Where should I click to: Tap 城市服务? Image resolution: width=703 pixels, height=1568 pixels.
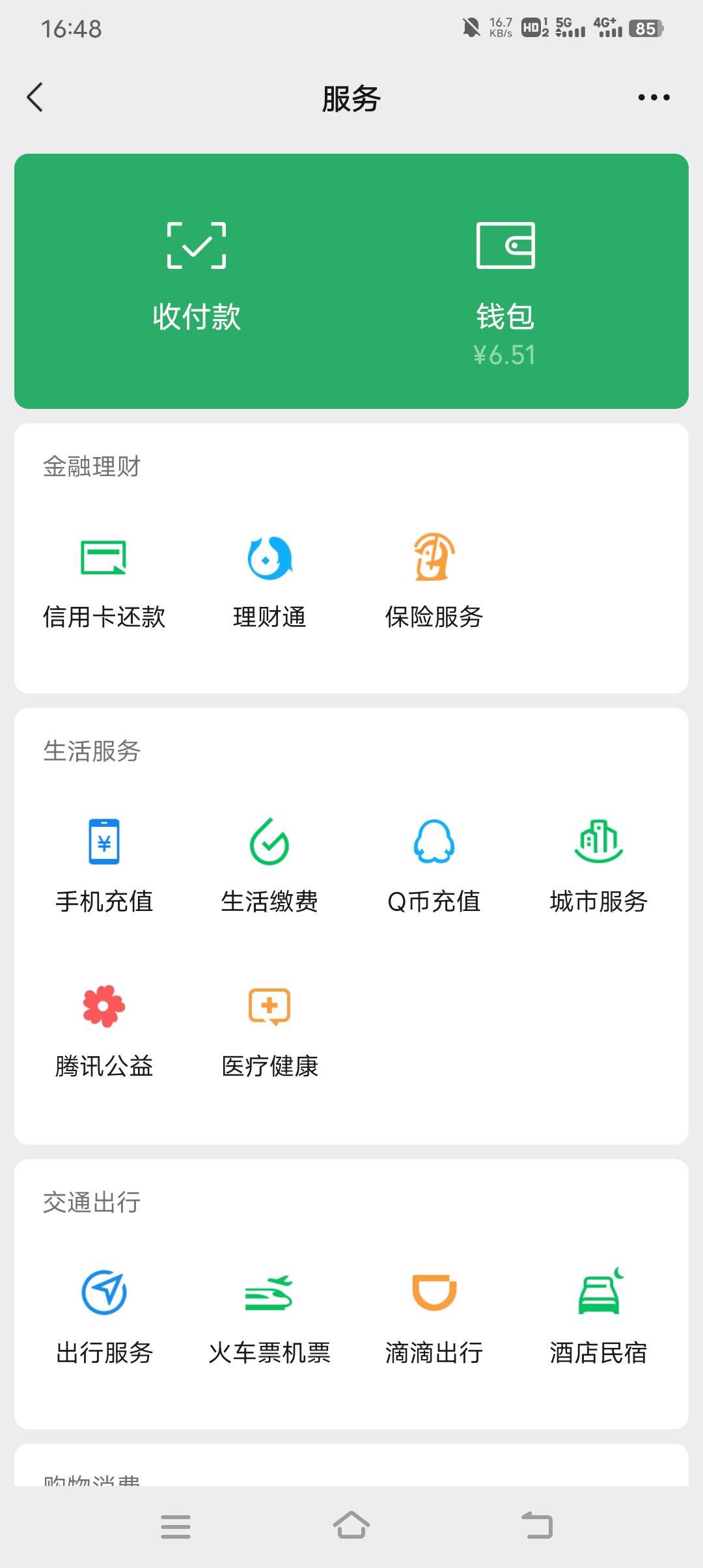(x=599, y=863)
